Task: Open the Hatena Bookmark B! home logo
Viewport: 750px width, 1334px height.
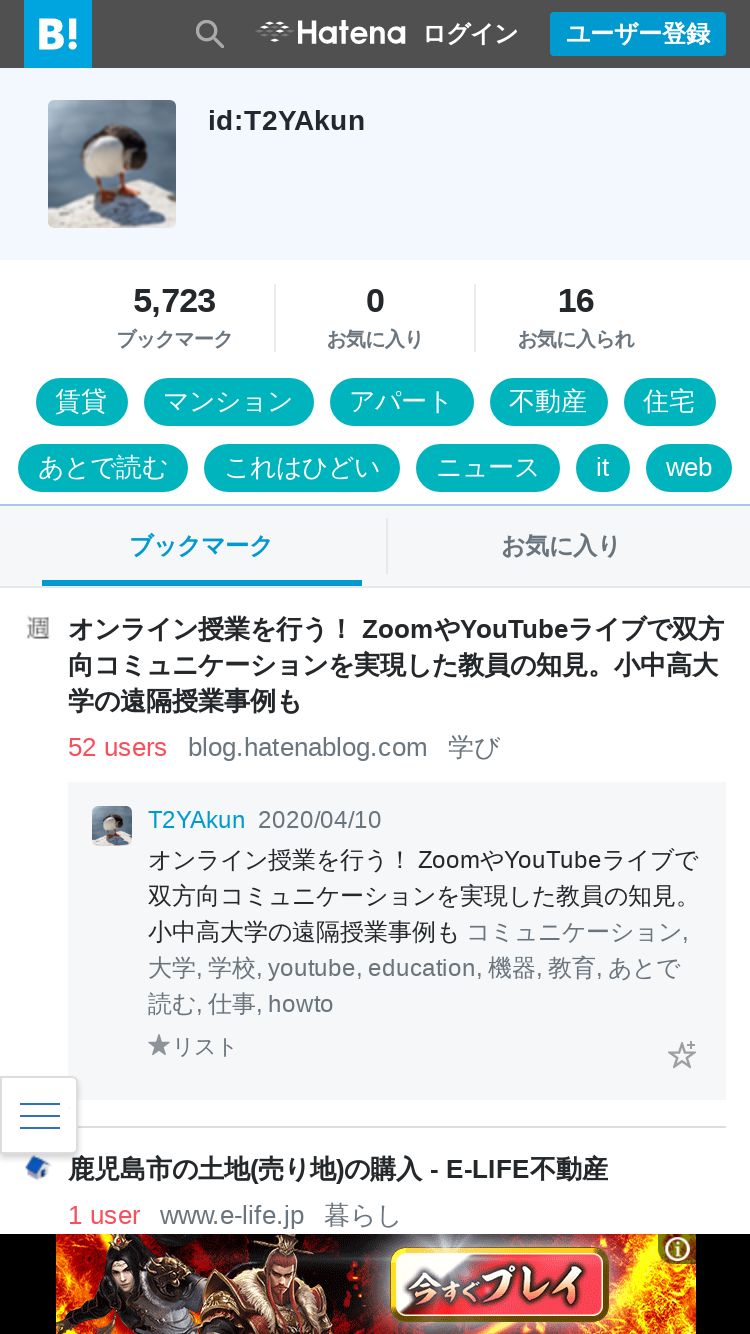Action: (58, 34)
